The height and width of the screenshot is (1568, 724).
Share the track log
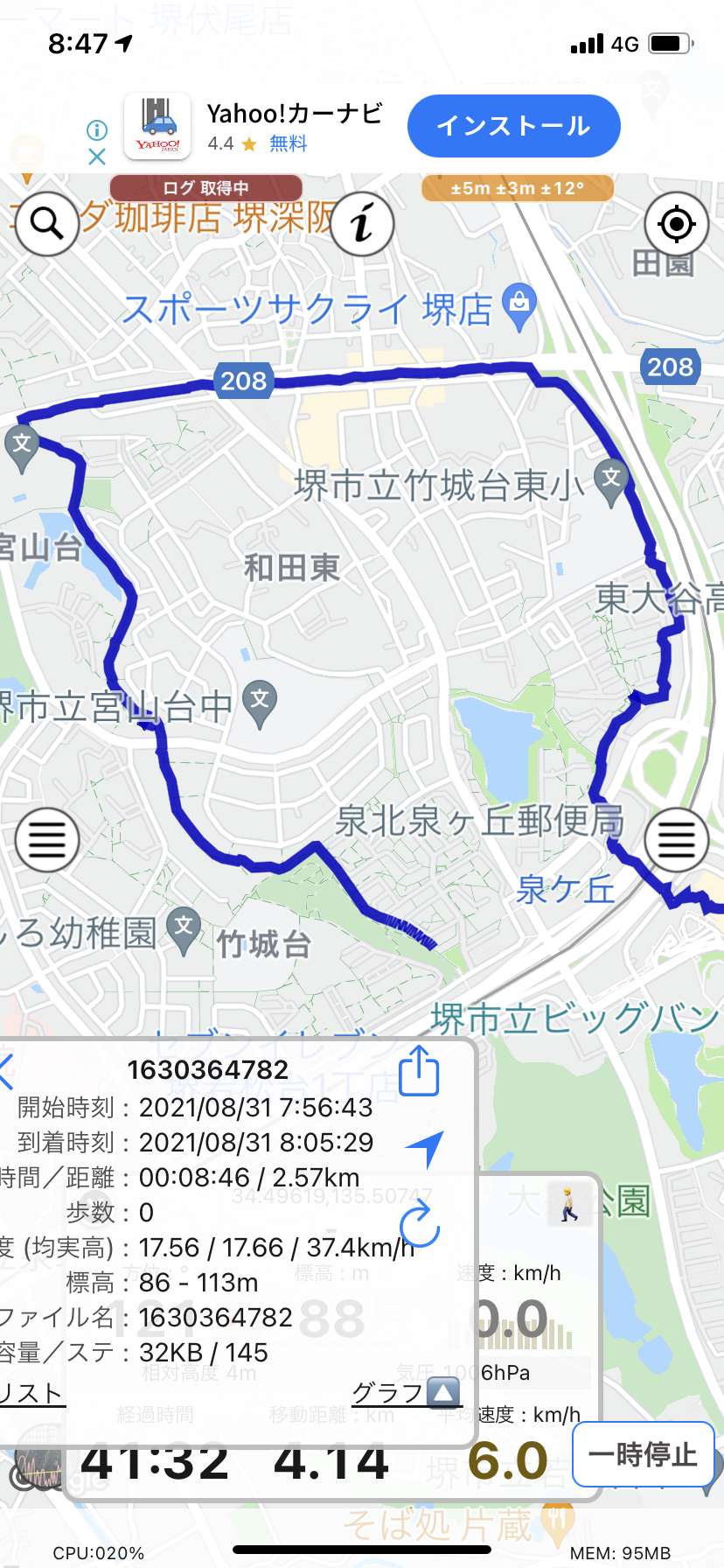(419, 1070)
